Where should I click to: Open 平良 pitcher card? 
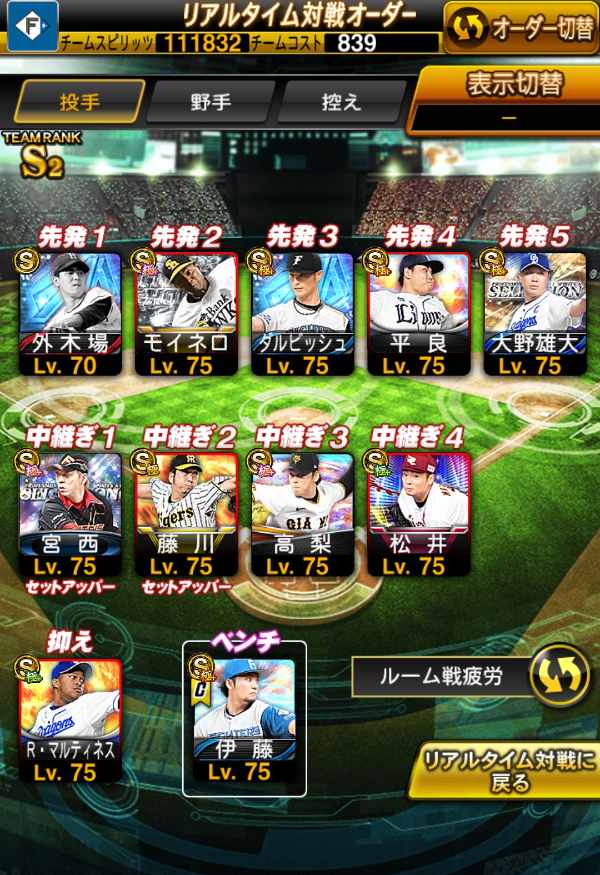tap(417, 312)
